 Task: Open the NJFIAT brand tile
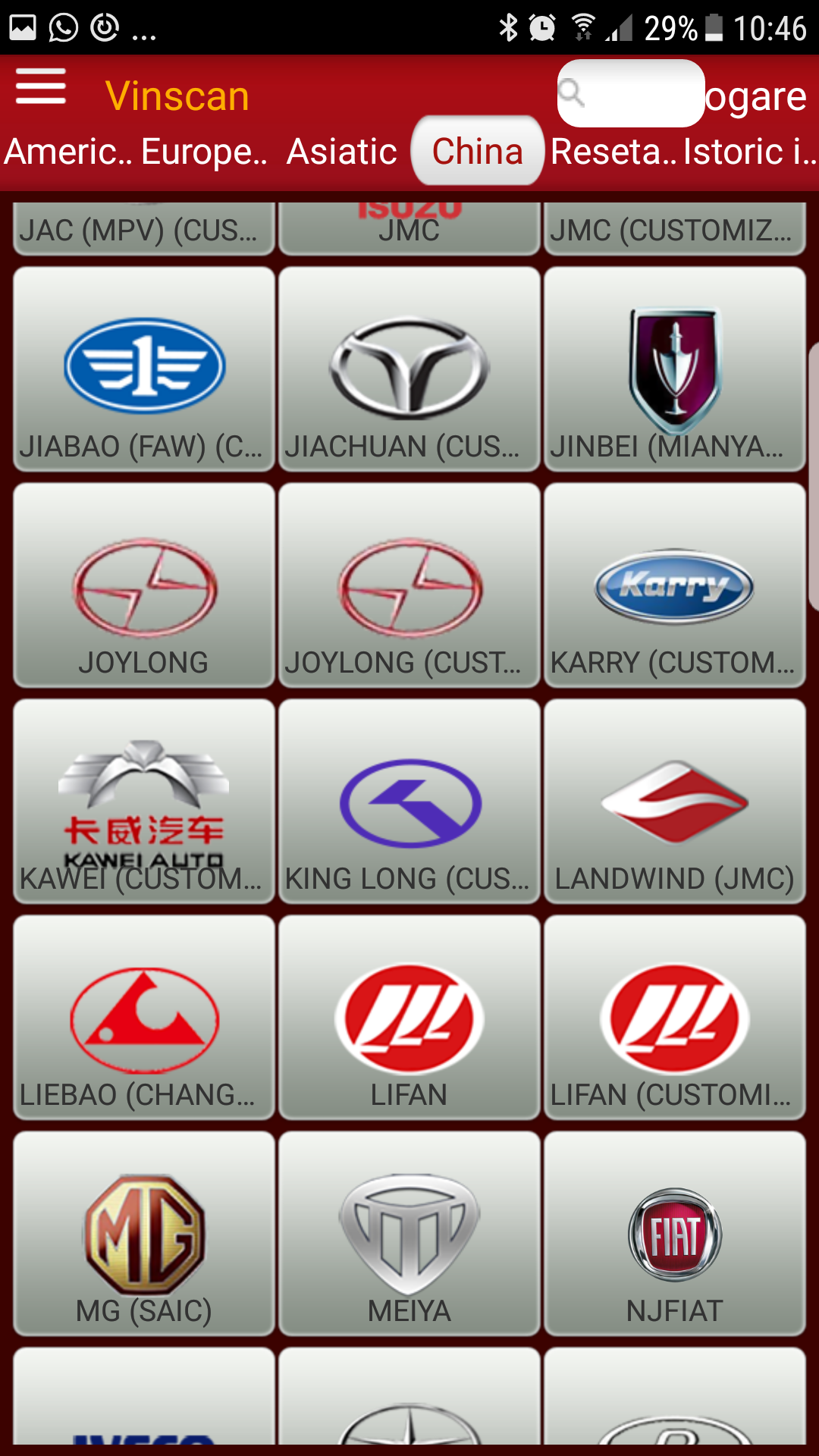[x=675, y=1234]
